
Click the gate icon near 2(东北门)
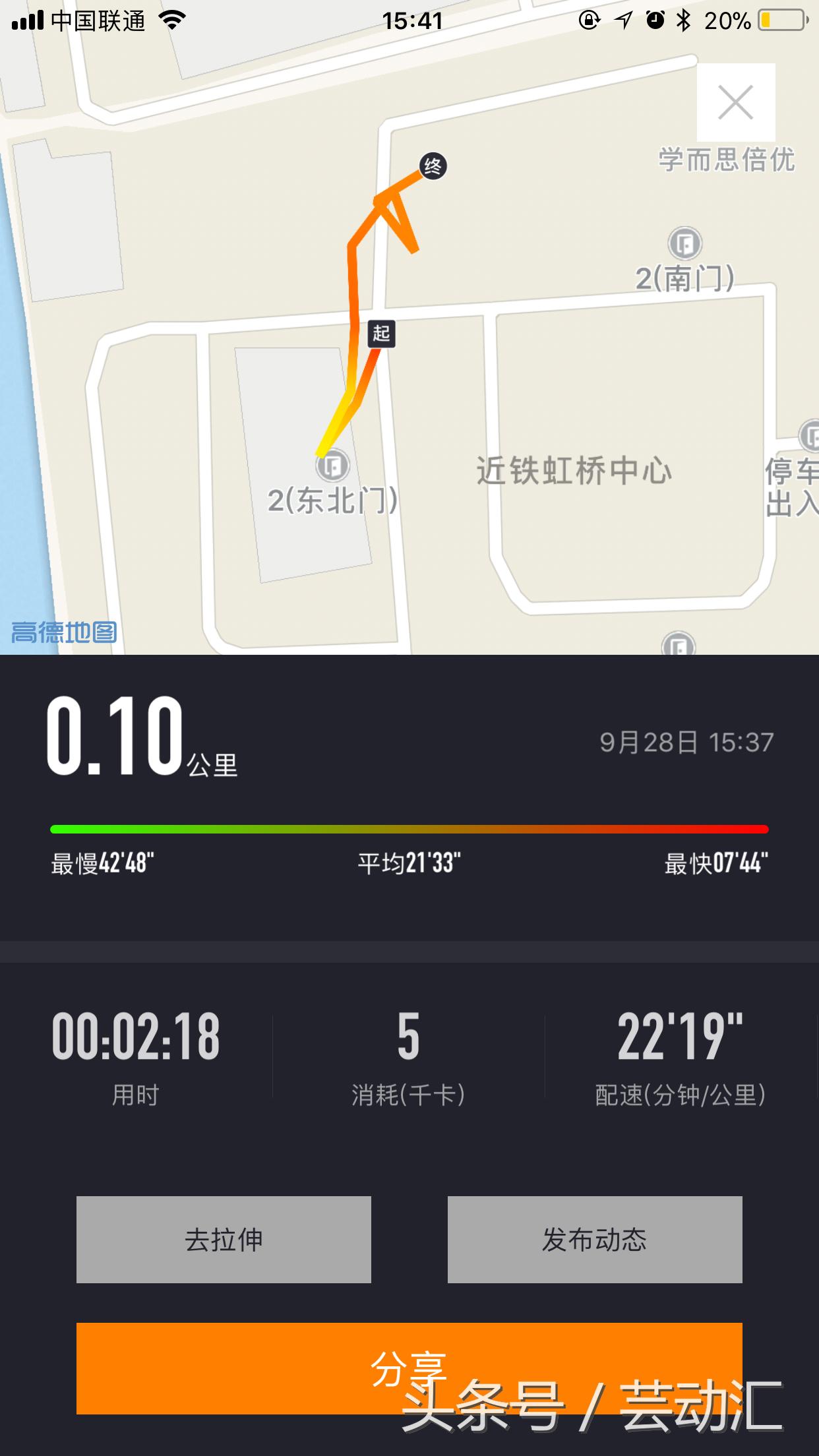(333, 466)
